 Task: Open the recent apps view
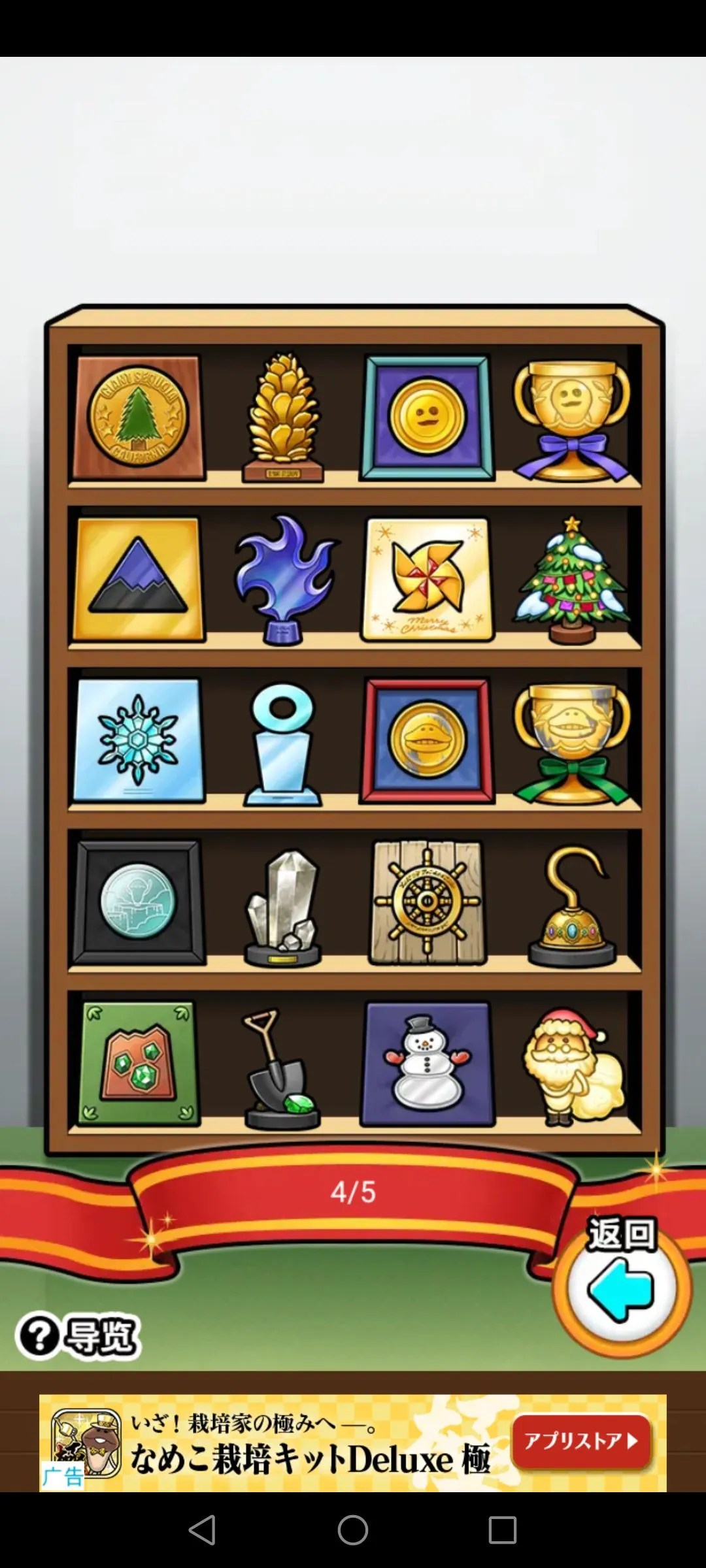[x=503, y=1529]
